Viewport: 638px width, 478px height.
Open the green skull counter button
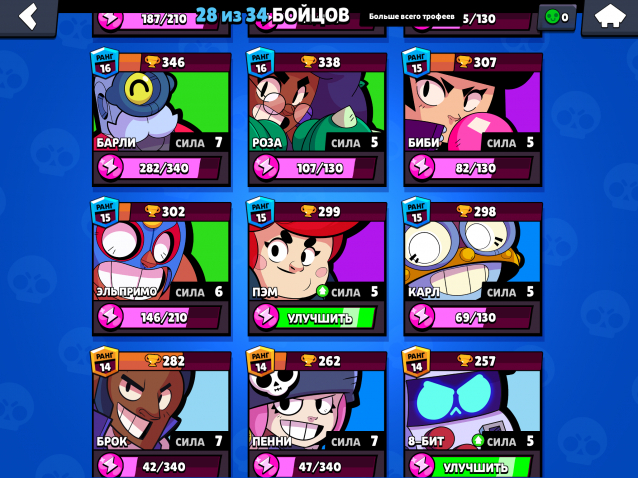(x=556, y=17)
